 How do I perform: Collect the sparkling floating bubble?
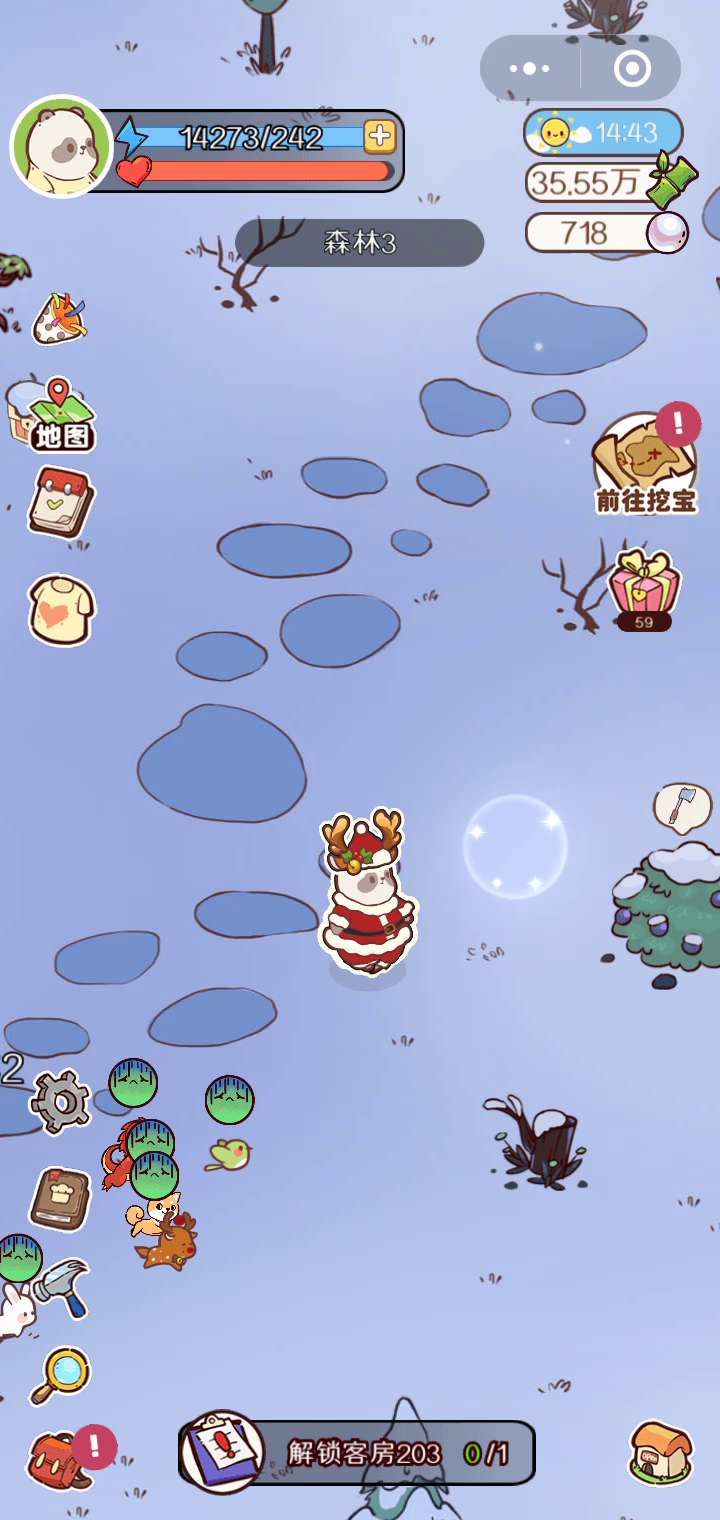point(515,847)
